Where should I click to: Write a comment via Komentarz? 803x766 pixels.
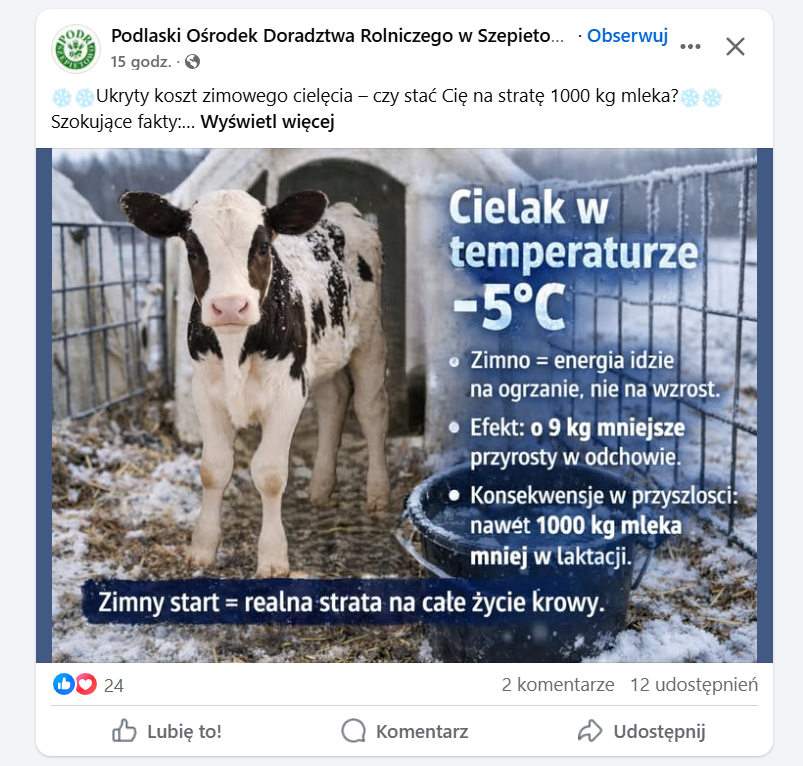[404, 731]
